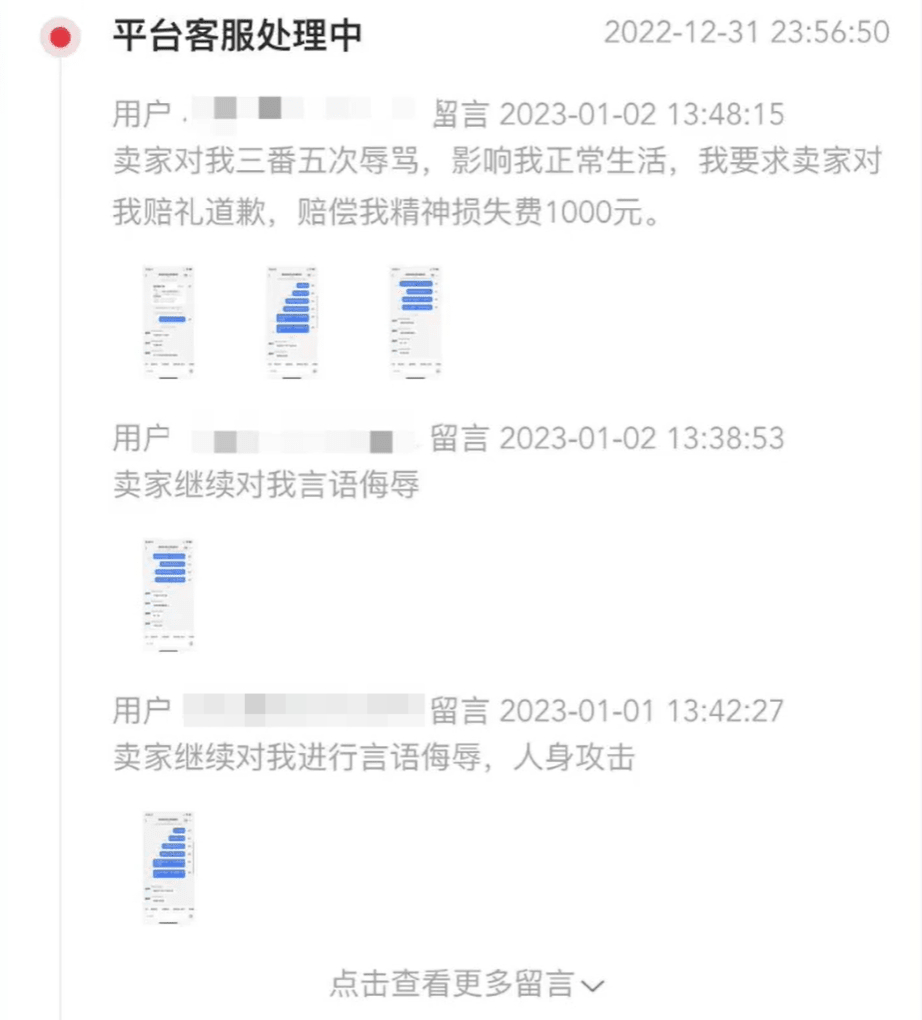Click the 留言 2023-01-02 13:48:15 timestamp
The width and height of the screenshot is (922, 1020).
pyautogui.click(x=605, y=113)
